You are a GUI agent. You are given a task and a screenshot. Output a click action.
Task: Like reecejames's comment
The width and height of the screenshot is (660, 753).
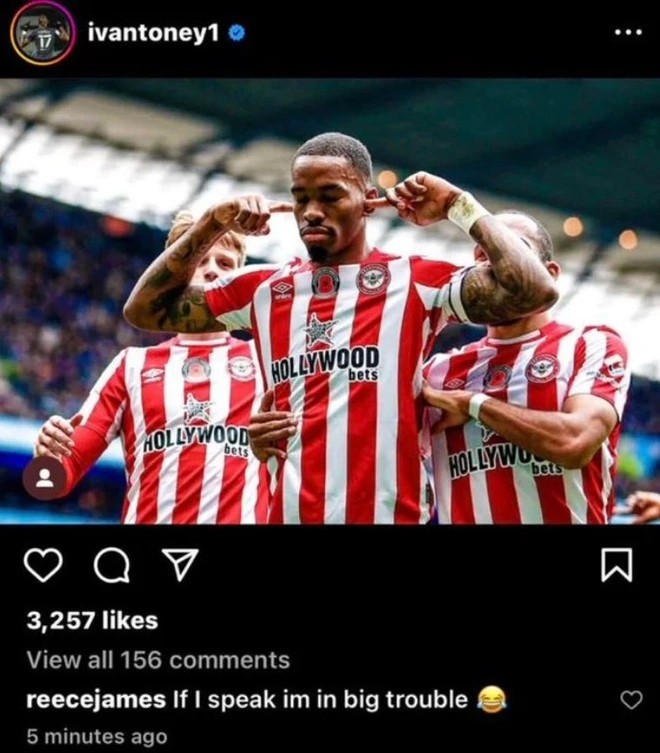pyautogui.click(x=632, y=700)
